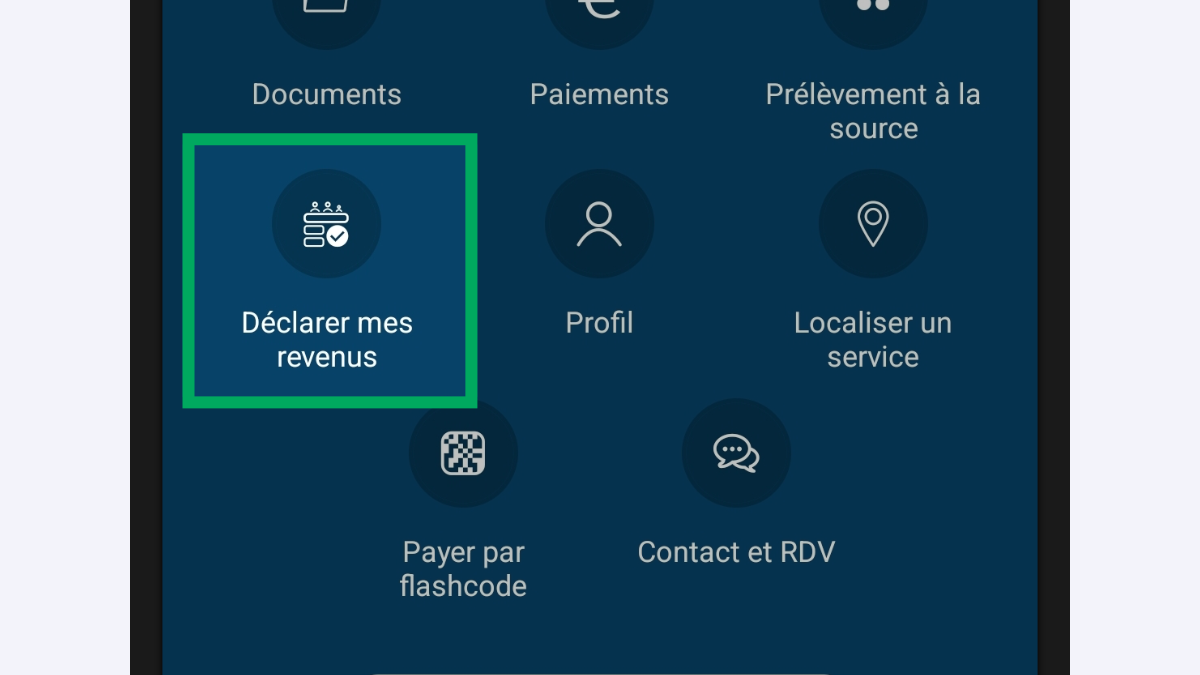Select Déclarer mes revenus
The image size is (1200, 675).
click(327, 270)
